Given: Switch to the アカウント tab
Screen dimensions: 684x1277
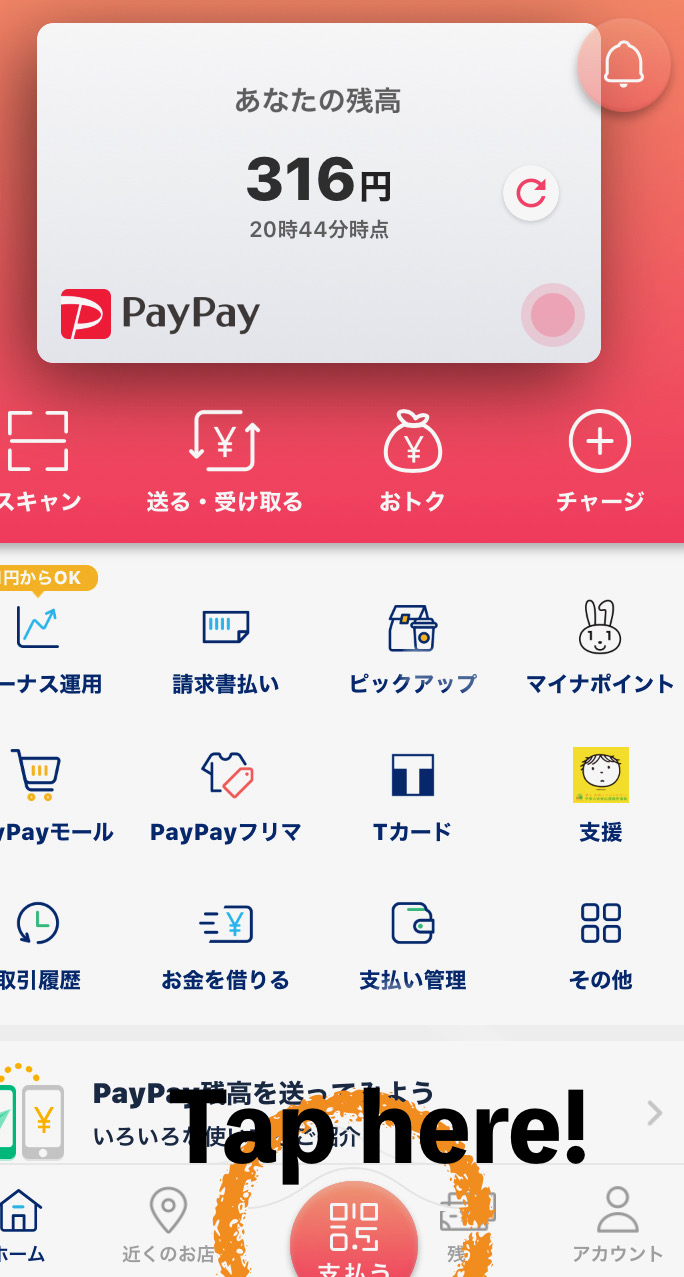Looking at the screenshot, I should [617, 1226].
